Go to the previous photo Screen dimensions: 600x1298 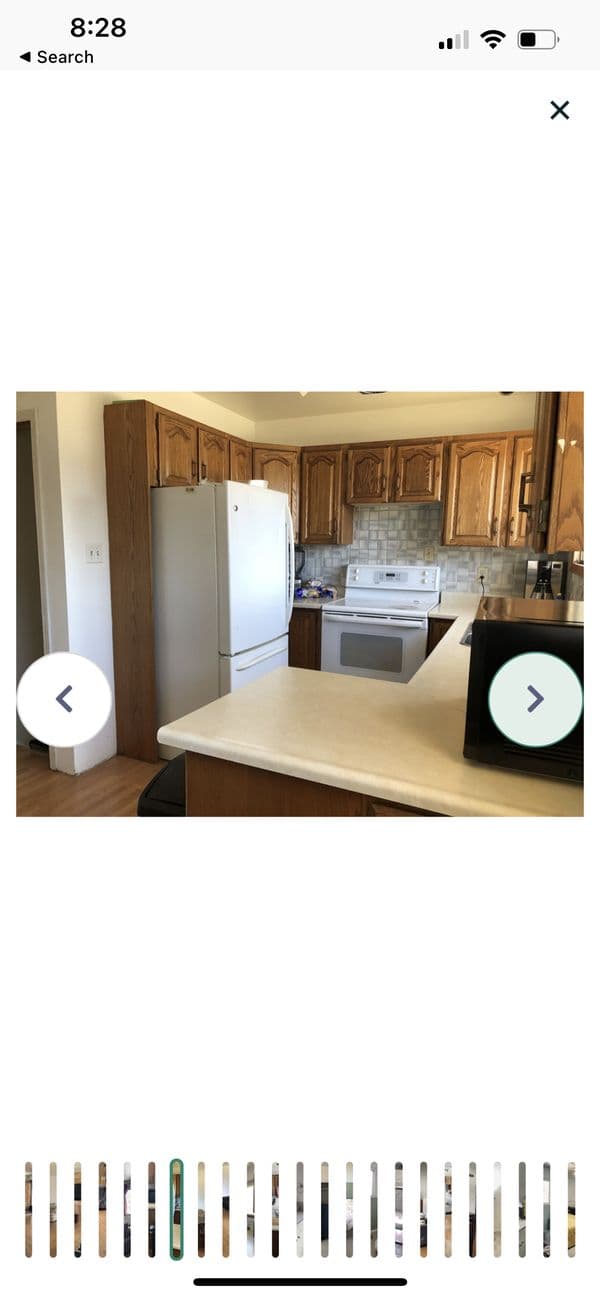64,699
